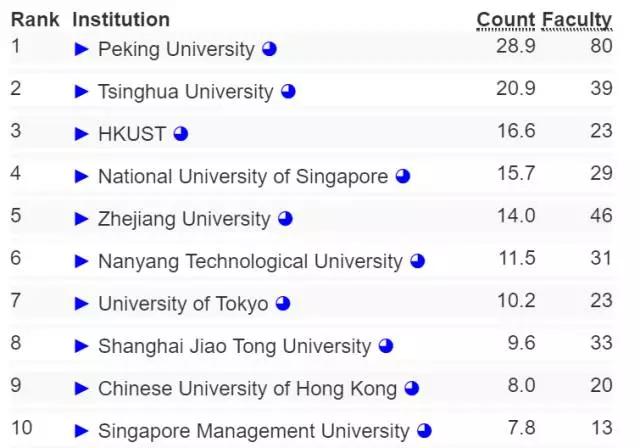This screenshot has width=640, height=448.
Task: Expand Singapore Management University row
Action: [82, 431]
